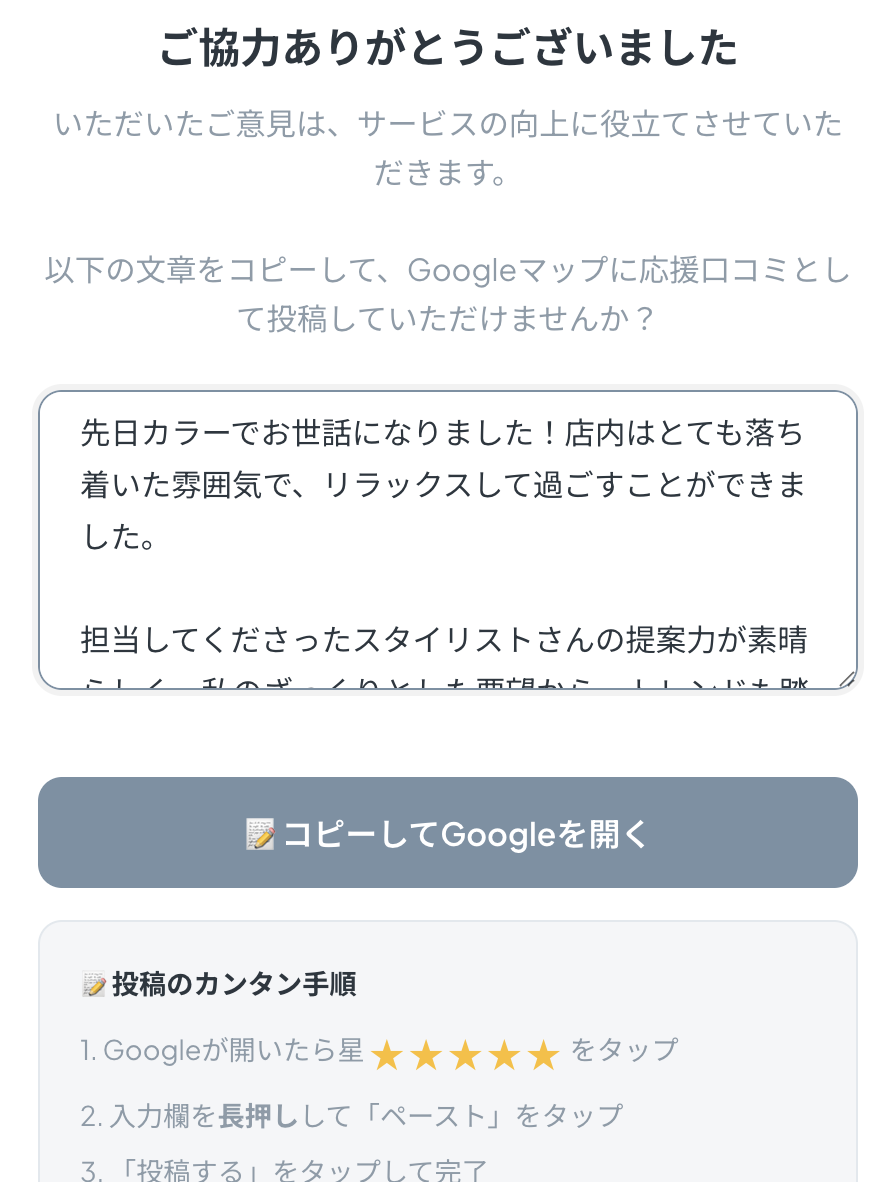
Task: Tap the first star rating icon
Action: click(x=387, y=1054)
